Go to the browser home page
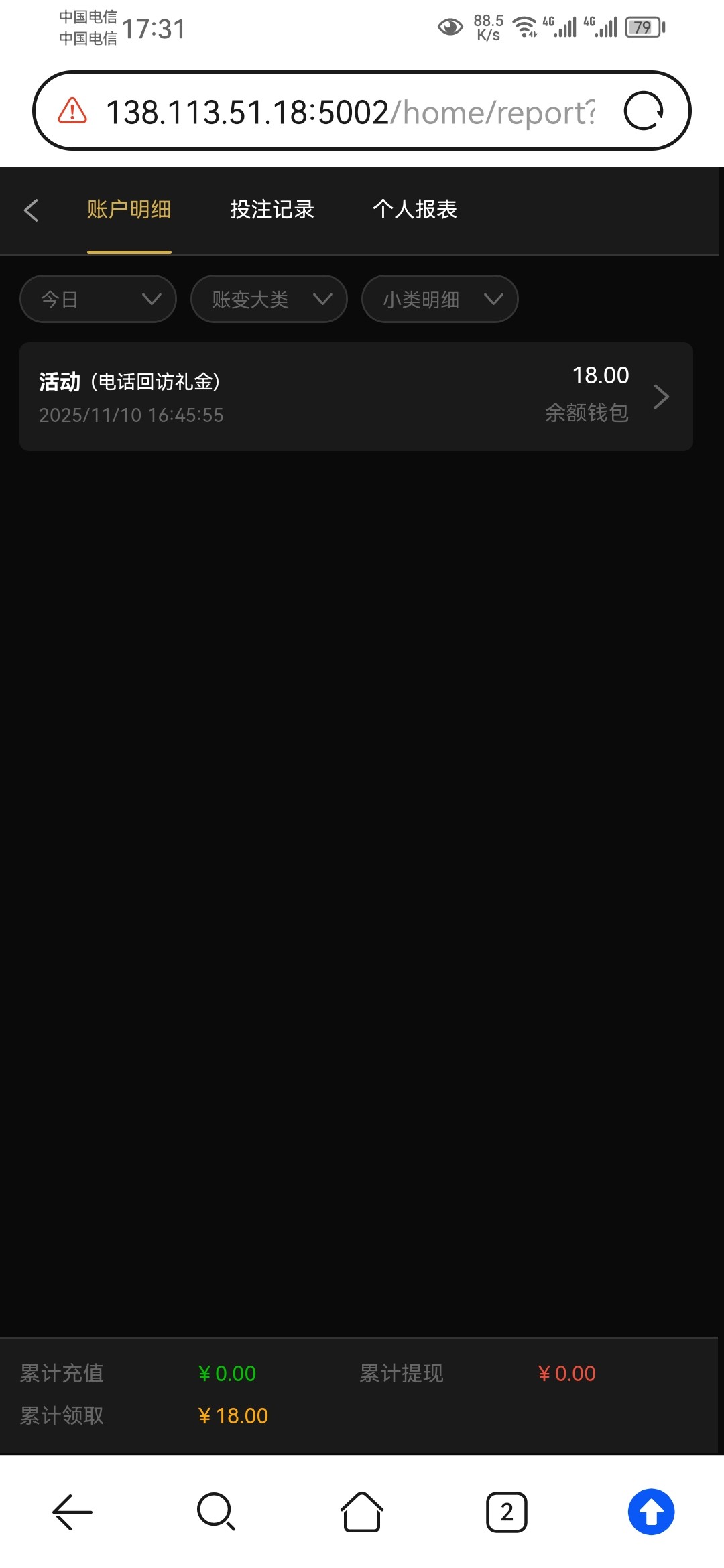 (362, 1512)
